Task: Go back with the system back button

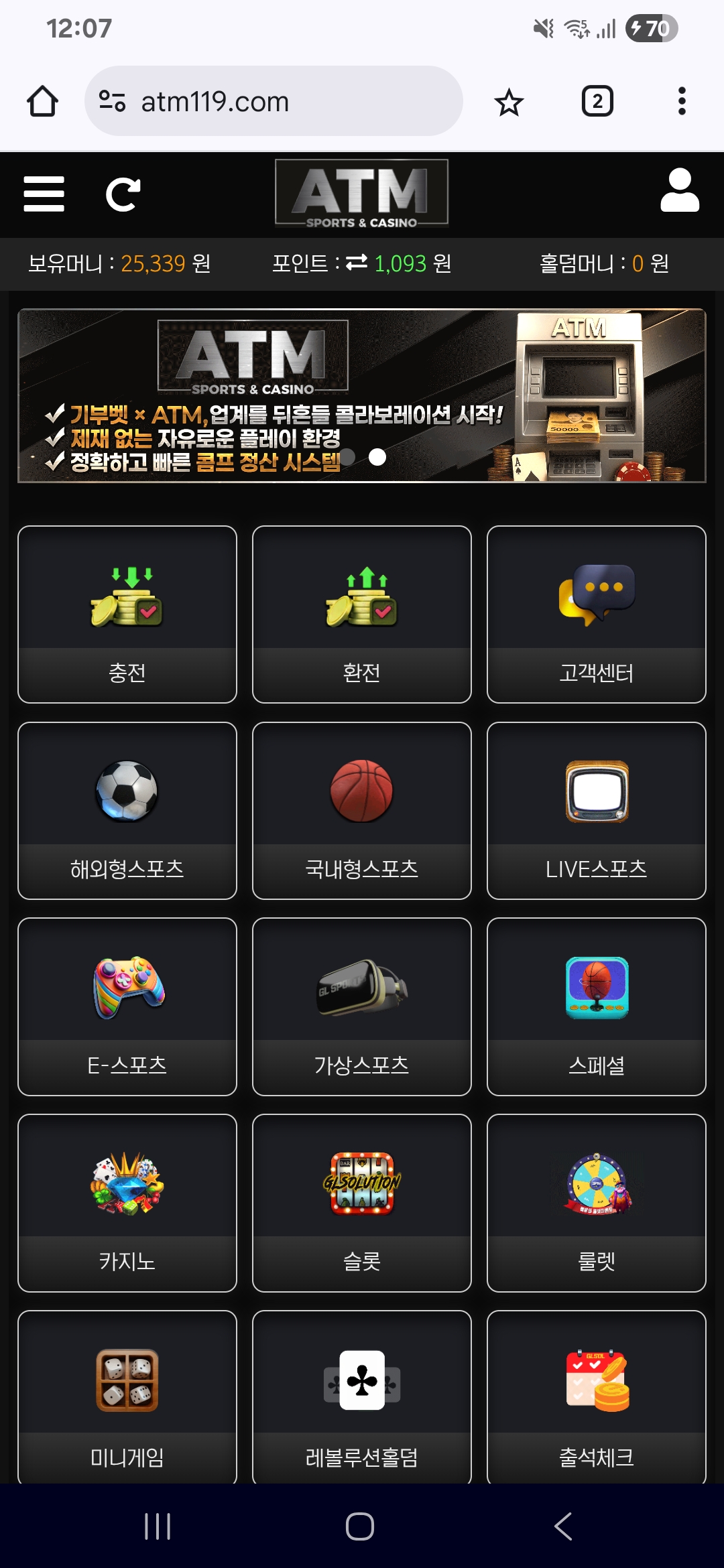Action: coord(563,1526)
